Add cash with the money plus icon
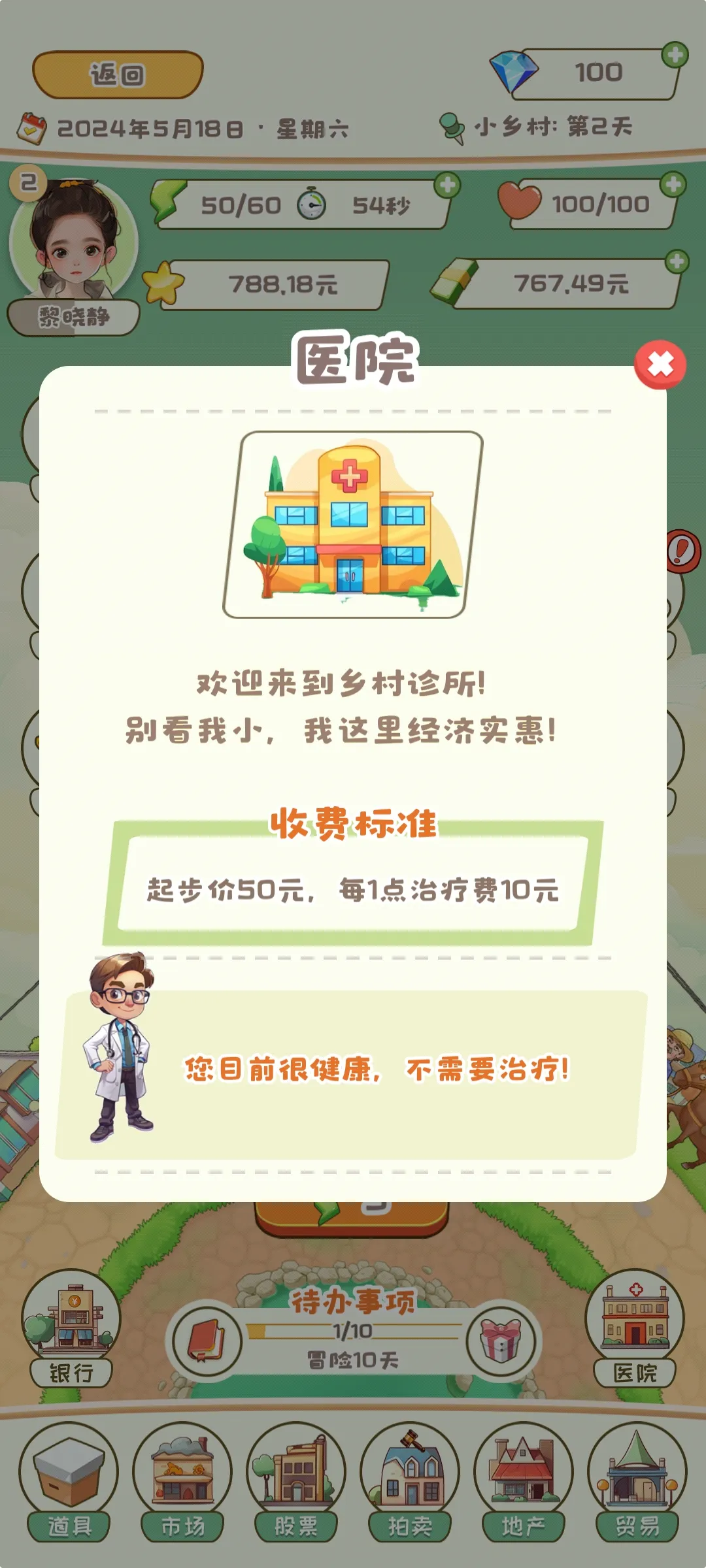 tap(677, 262)
